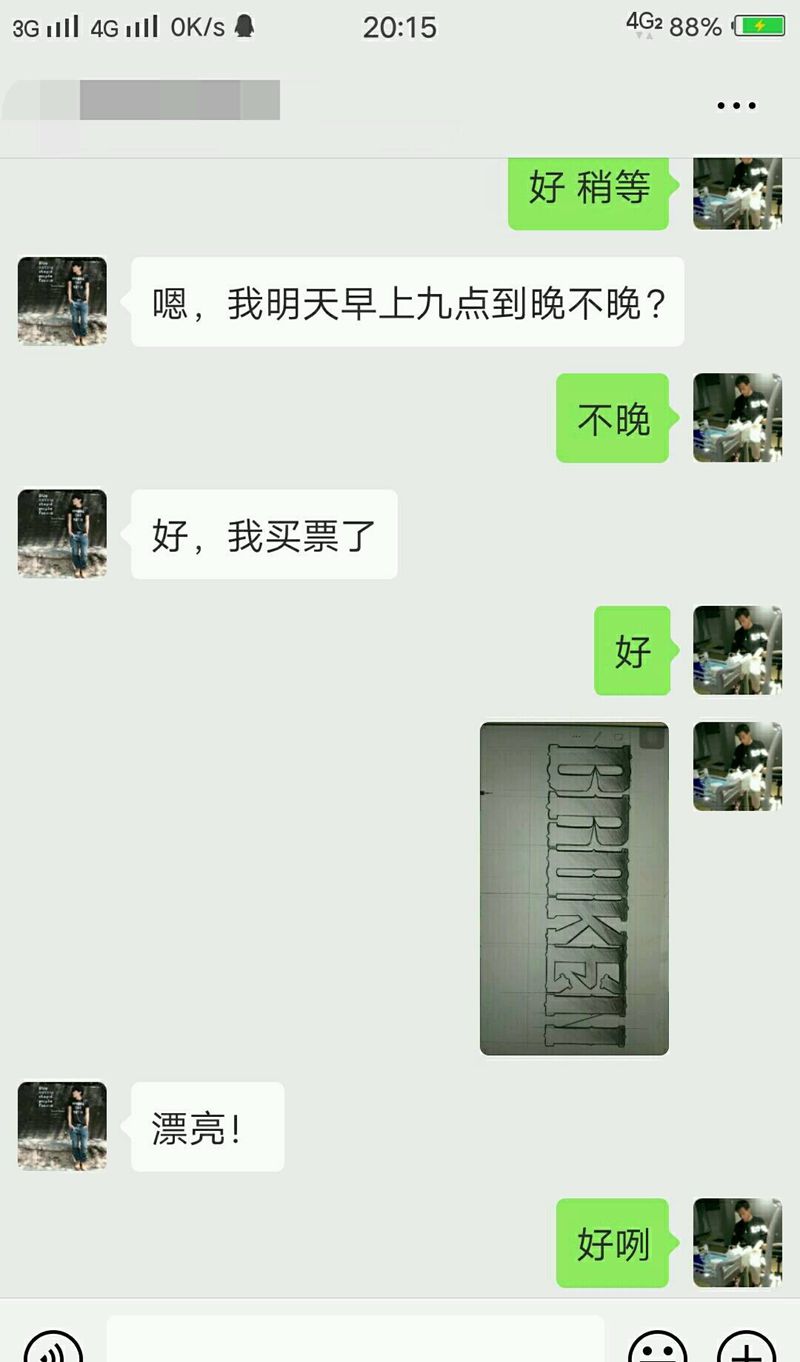Open the plus attachment menu
Image resolution: width=800 pixels, height=1362 pixels.
click(746, 1348)
